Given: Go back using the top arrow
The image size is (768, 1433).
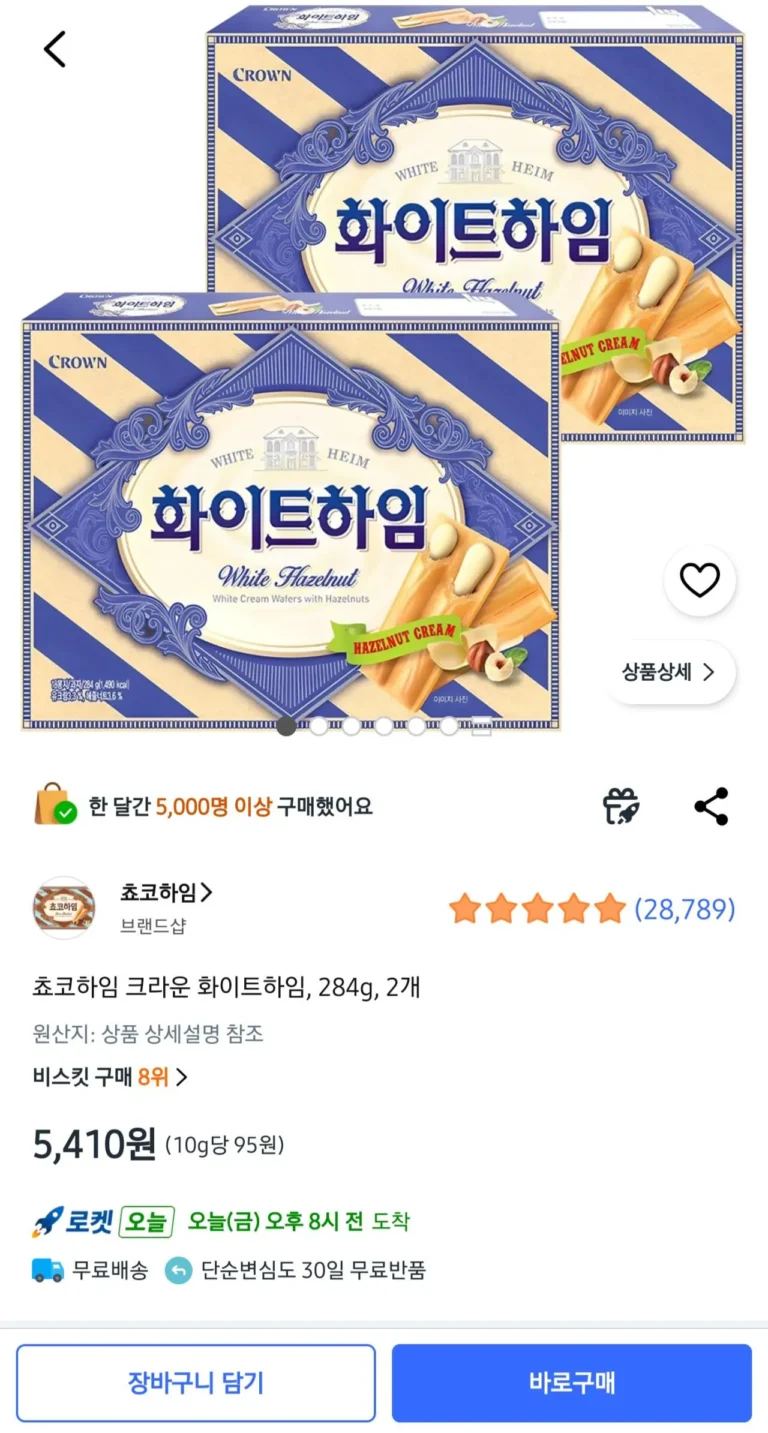Looking at the screenshot, I should coord(55,49).
